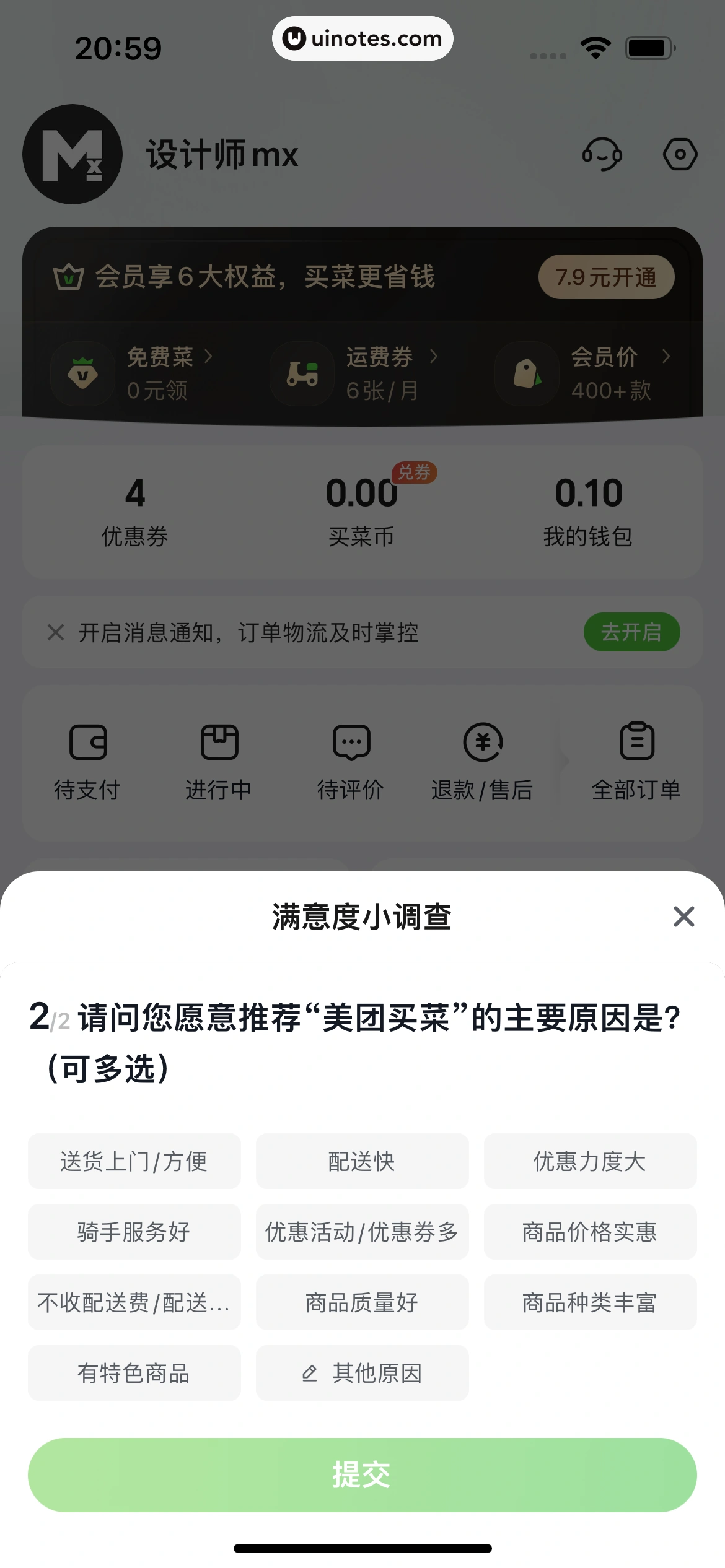Pick 商品种类丰富 in the survey

coord(590,1302)
